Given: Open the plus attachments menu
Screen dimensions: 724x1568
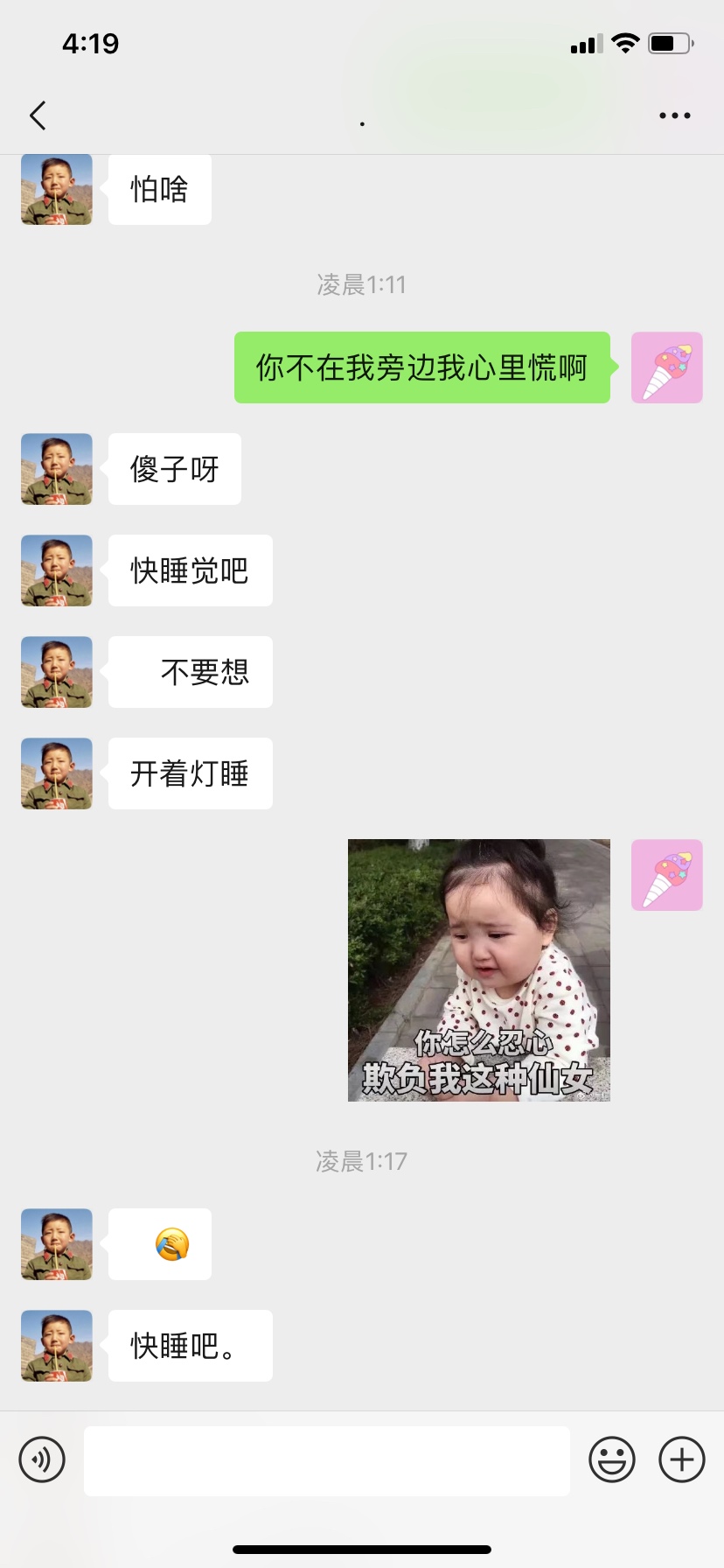Looking at the screenshot, I should coord(682,1459).
